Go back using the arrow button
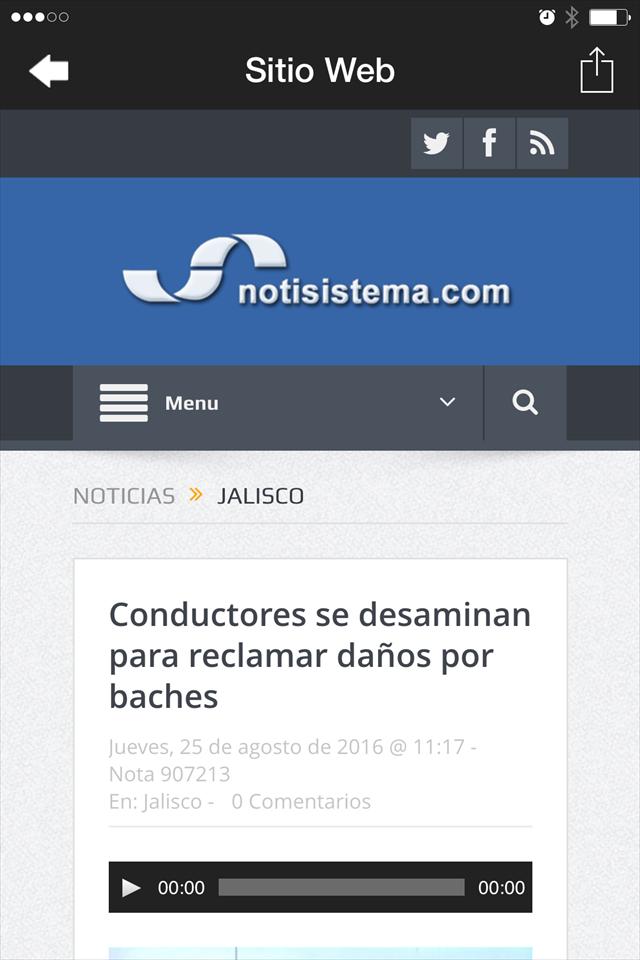 coord(48,71)
